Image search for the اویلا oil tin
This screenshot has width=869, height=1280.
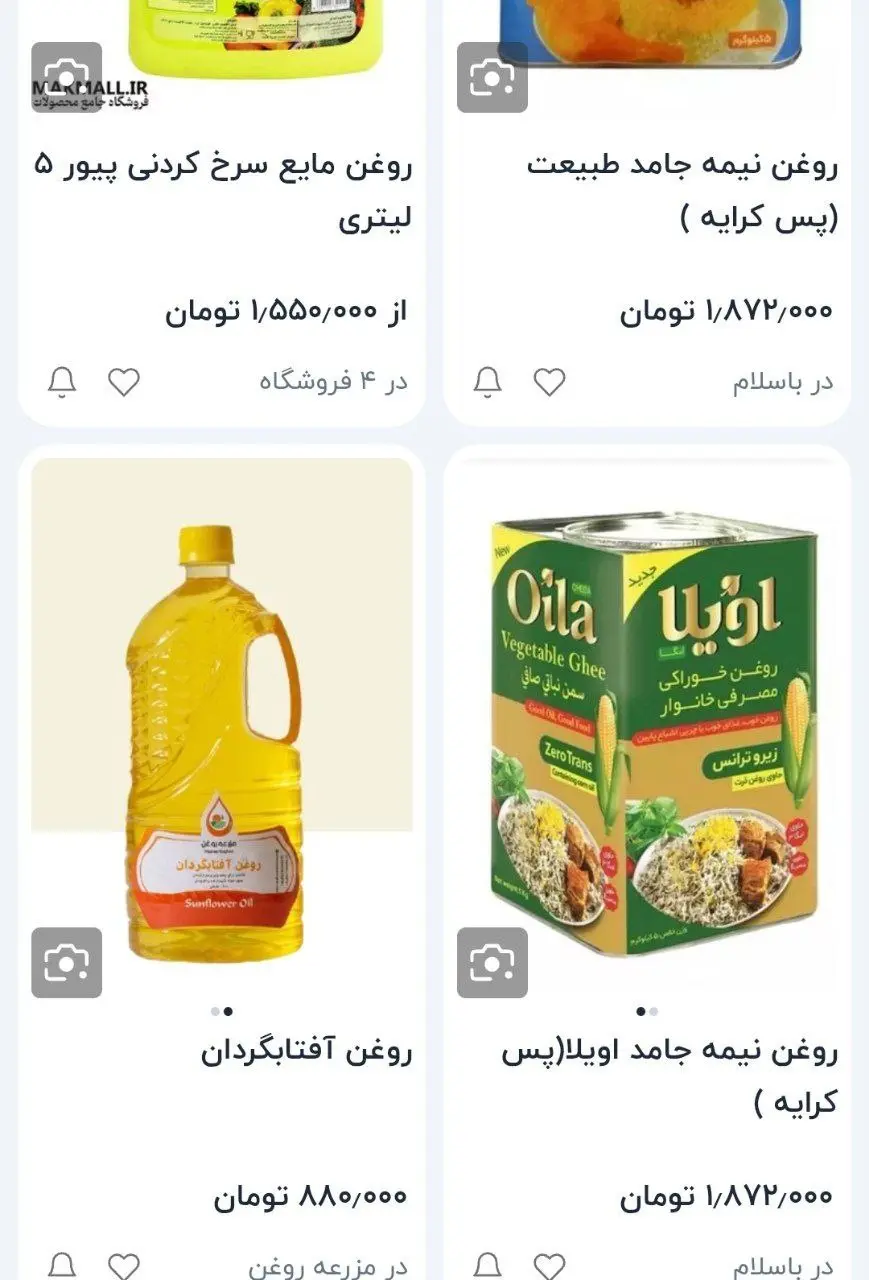(492, 963)
